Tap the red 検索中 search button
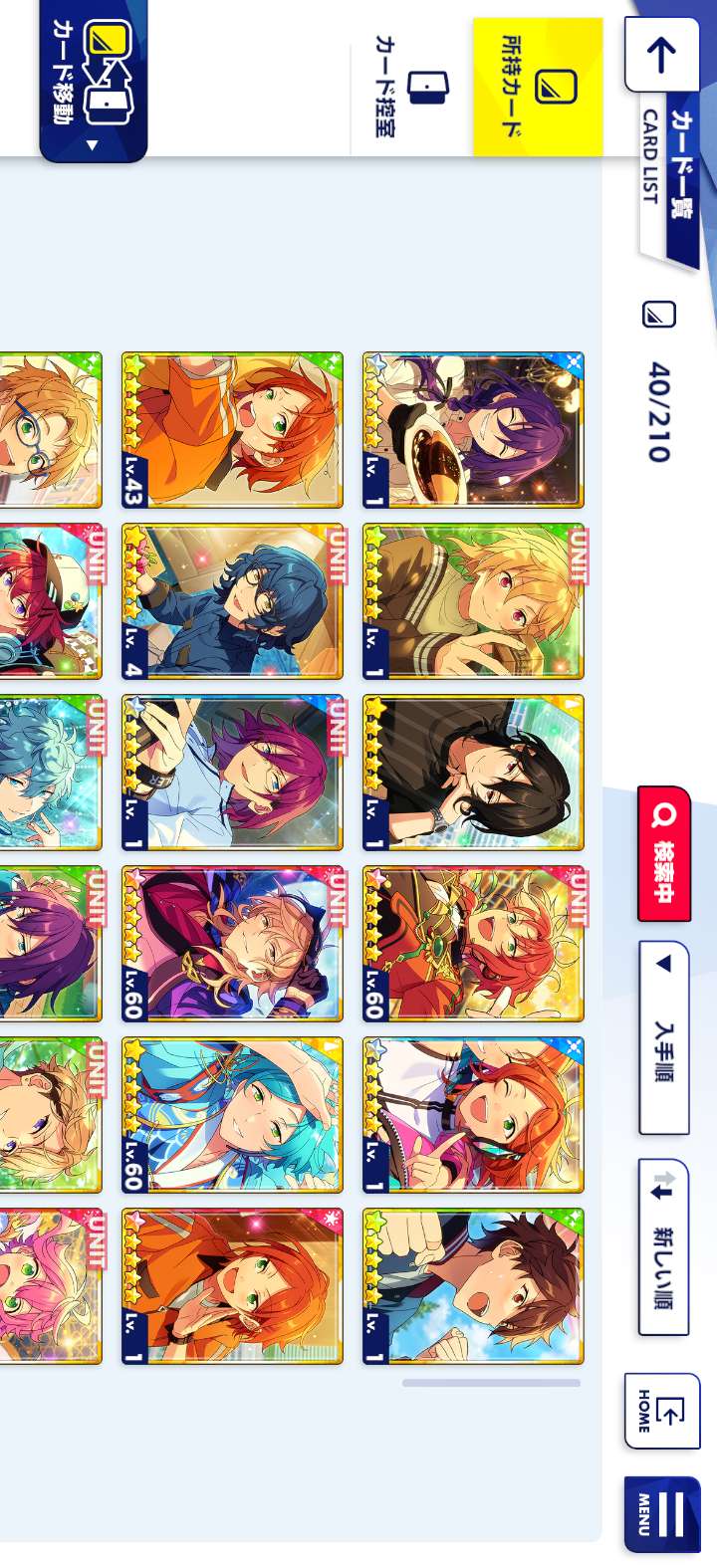717x1568 pixels. coord(663,853)
